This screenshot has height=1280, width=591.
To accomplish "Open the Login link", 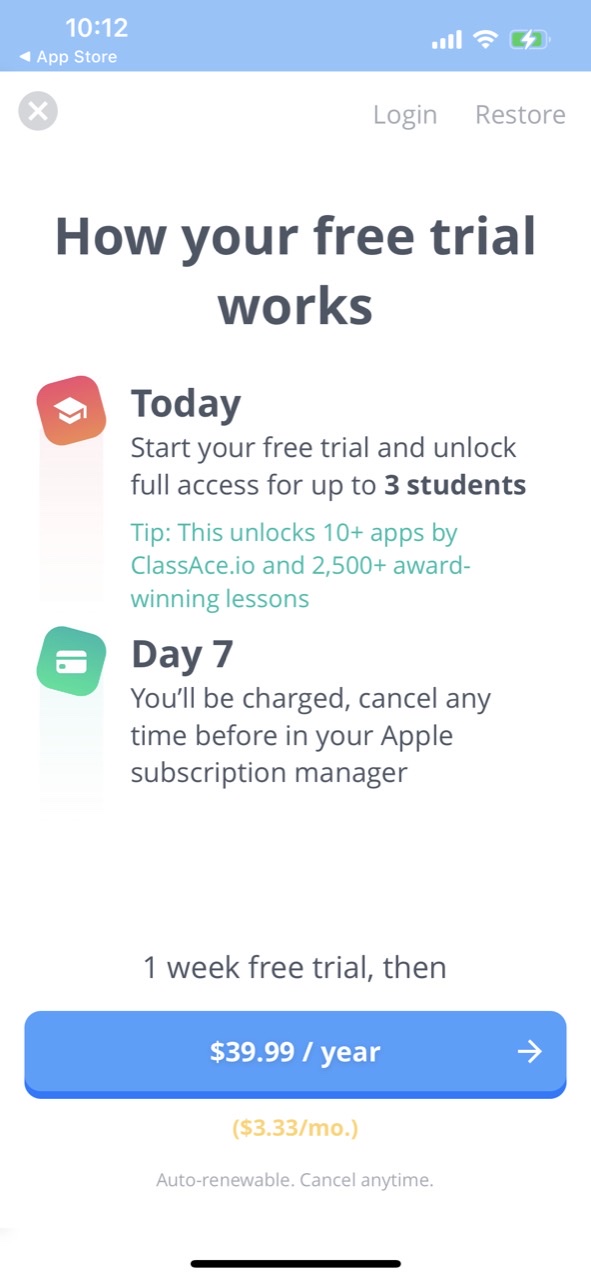I will (x=405, y=115).
